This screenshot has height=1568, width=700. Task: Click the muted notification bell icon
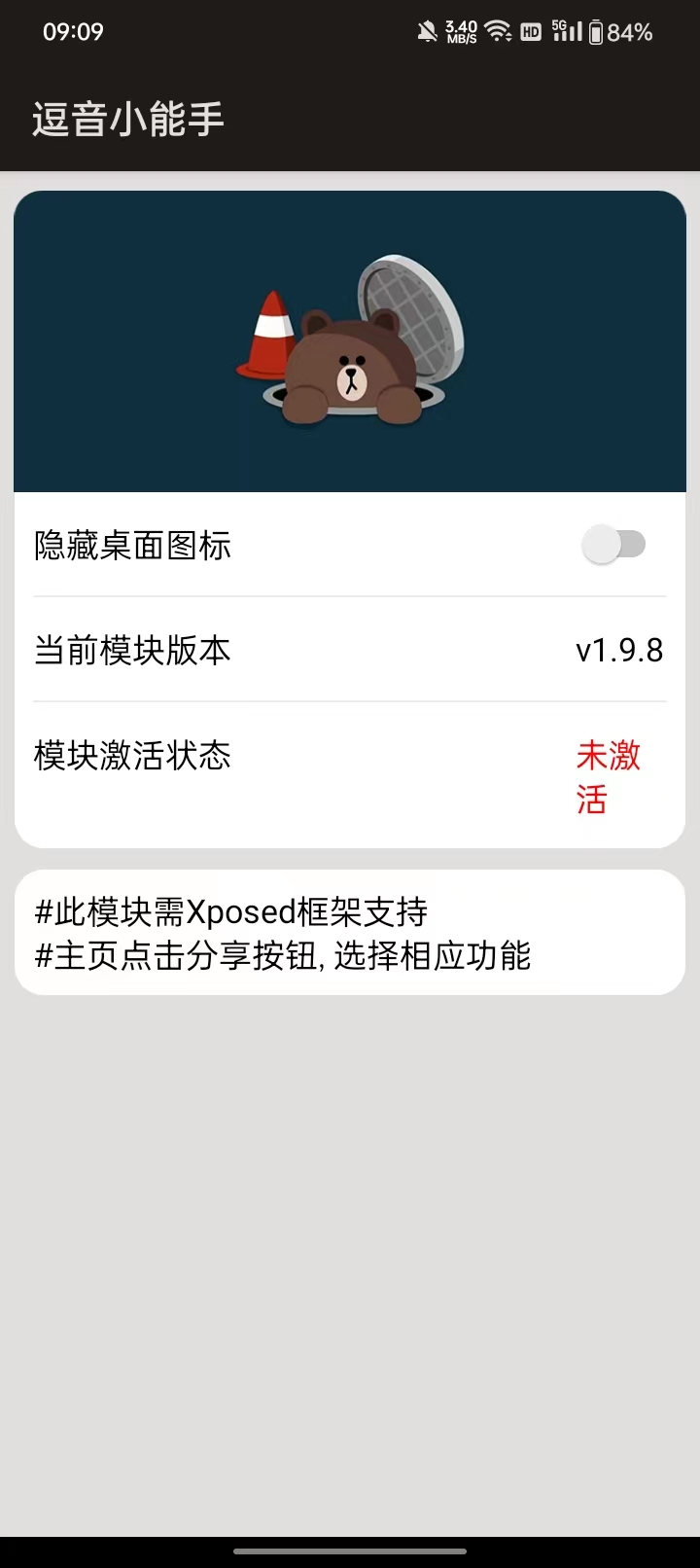tap(426, 30)
